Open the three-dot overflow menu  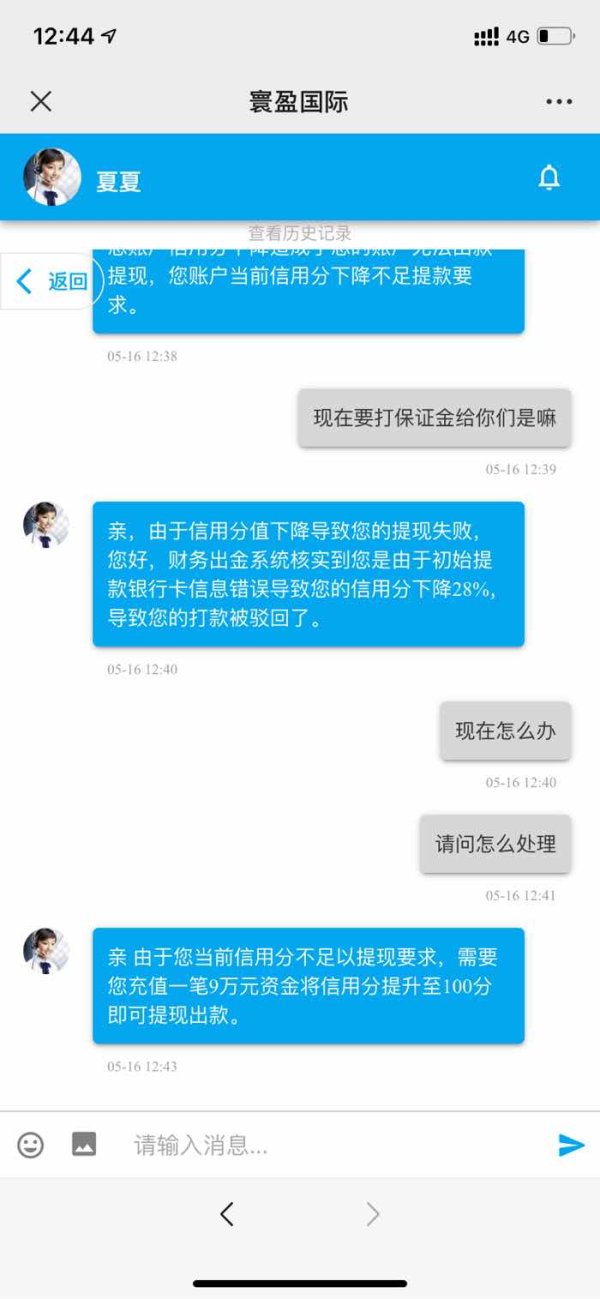click(x=559, y=102)
